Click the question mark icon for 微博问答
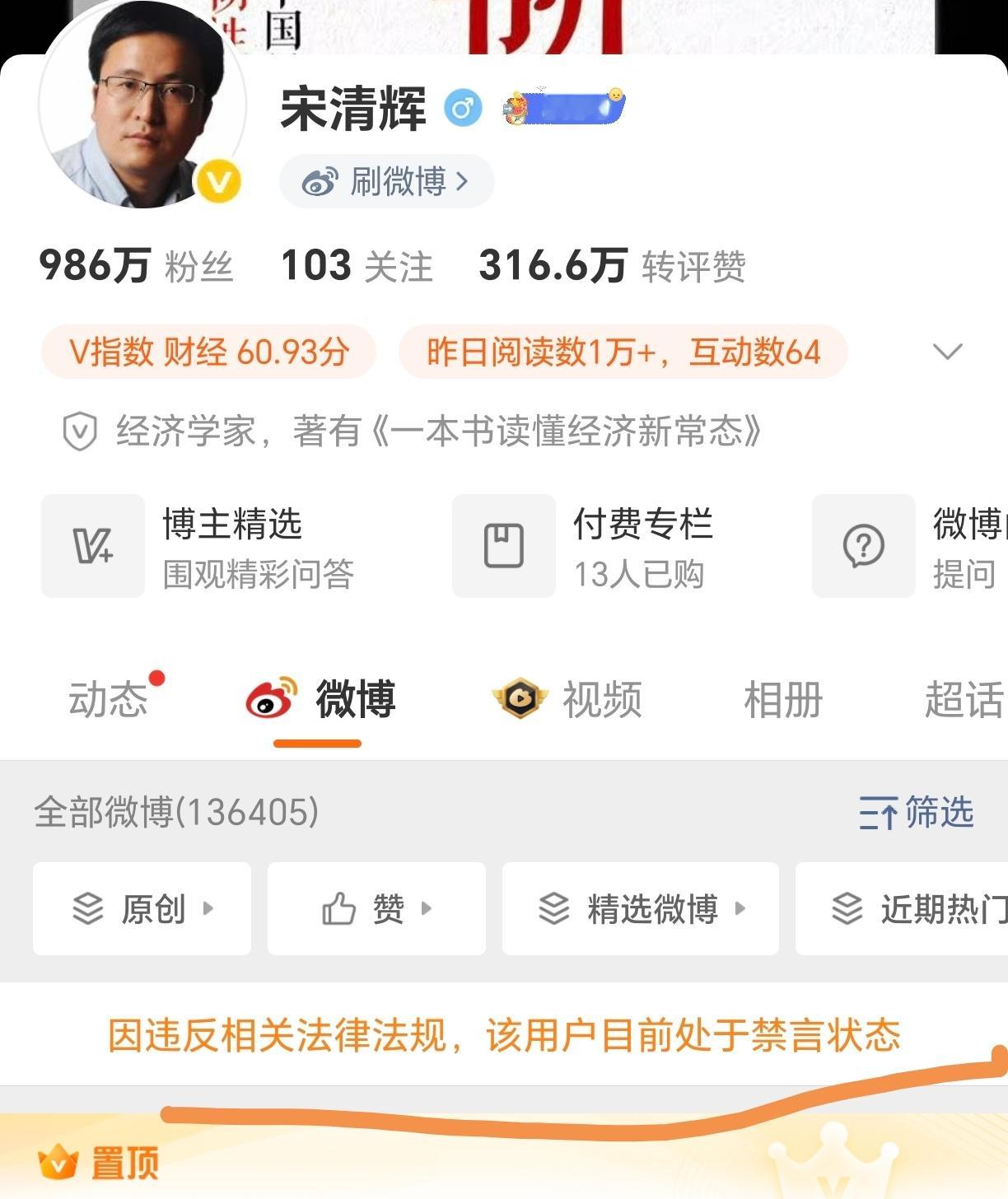The width and height of the screenshot is (1008, 1199). (863, 545)
